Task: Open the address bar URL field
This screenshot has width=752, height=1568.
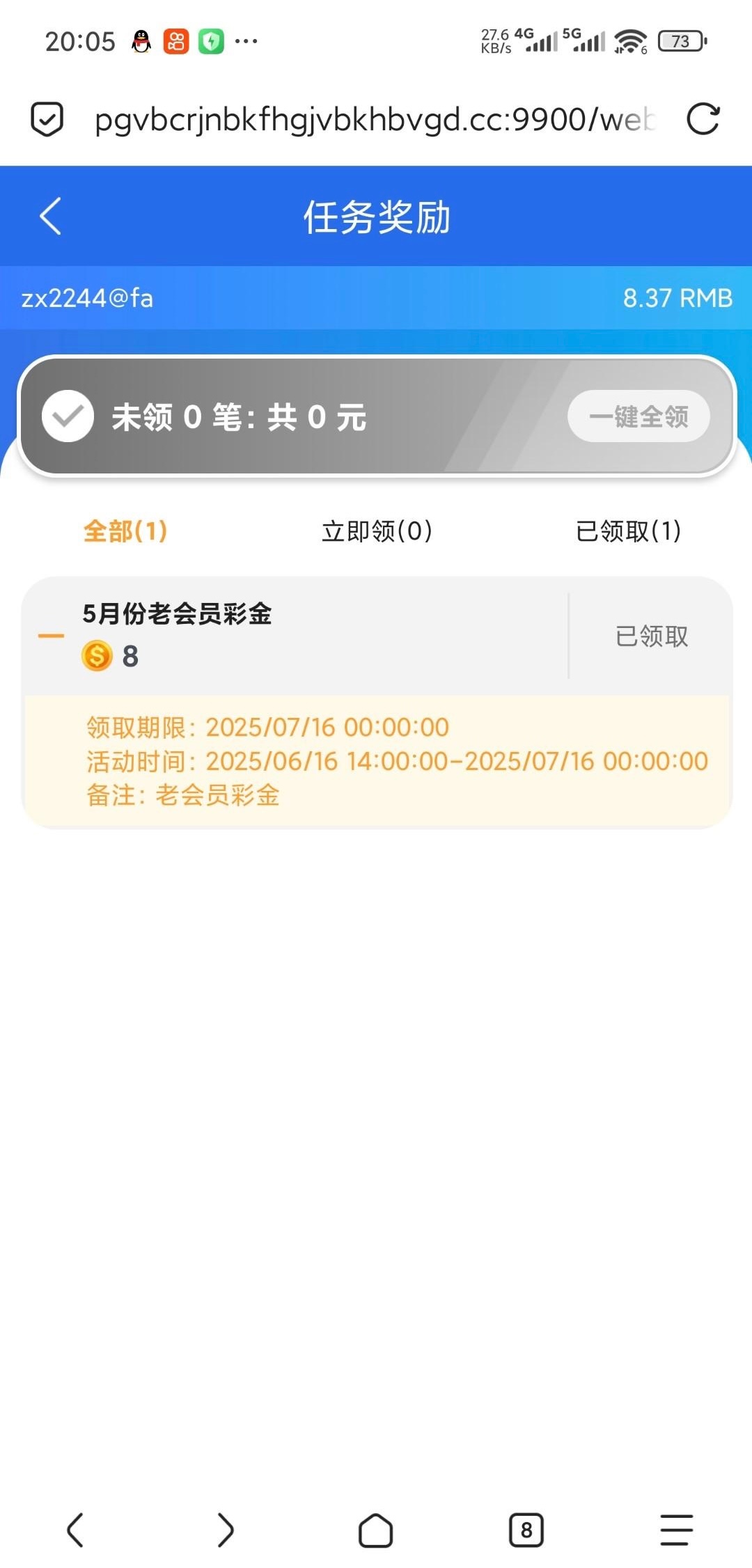Action: tap(374, 120)
